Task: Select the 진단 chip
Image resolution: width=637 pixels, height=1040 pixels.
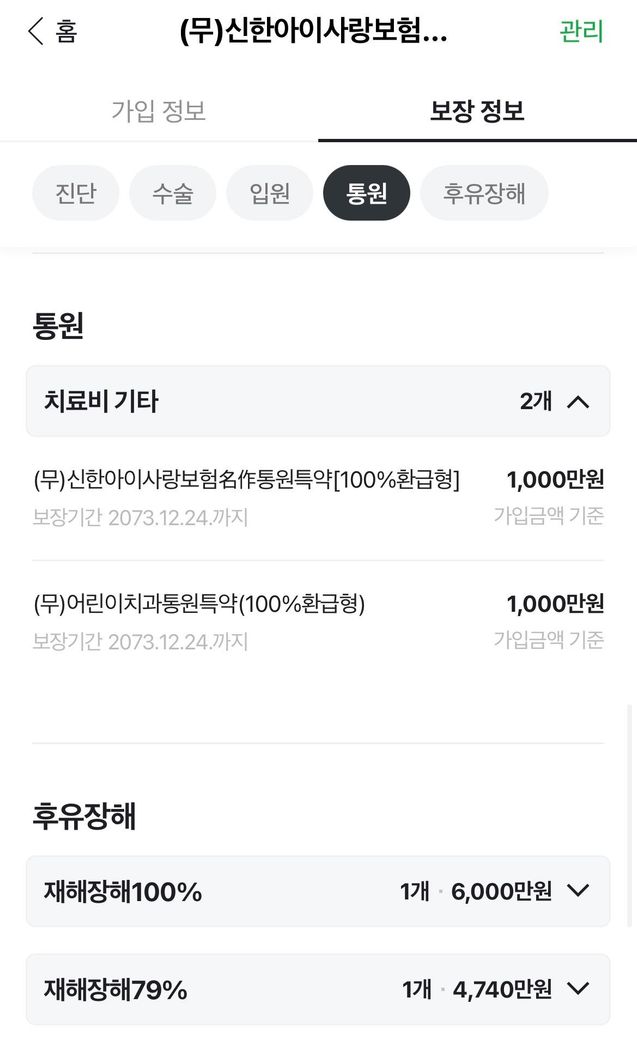Action: [x=75, y=193]
